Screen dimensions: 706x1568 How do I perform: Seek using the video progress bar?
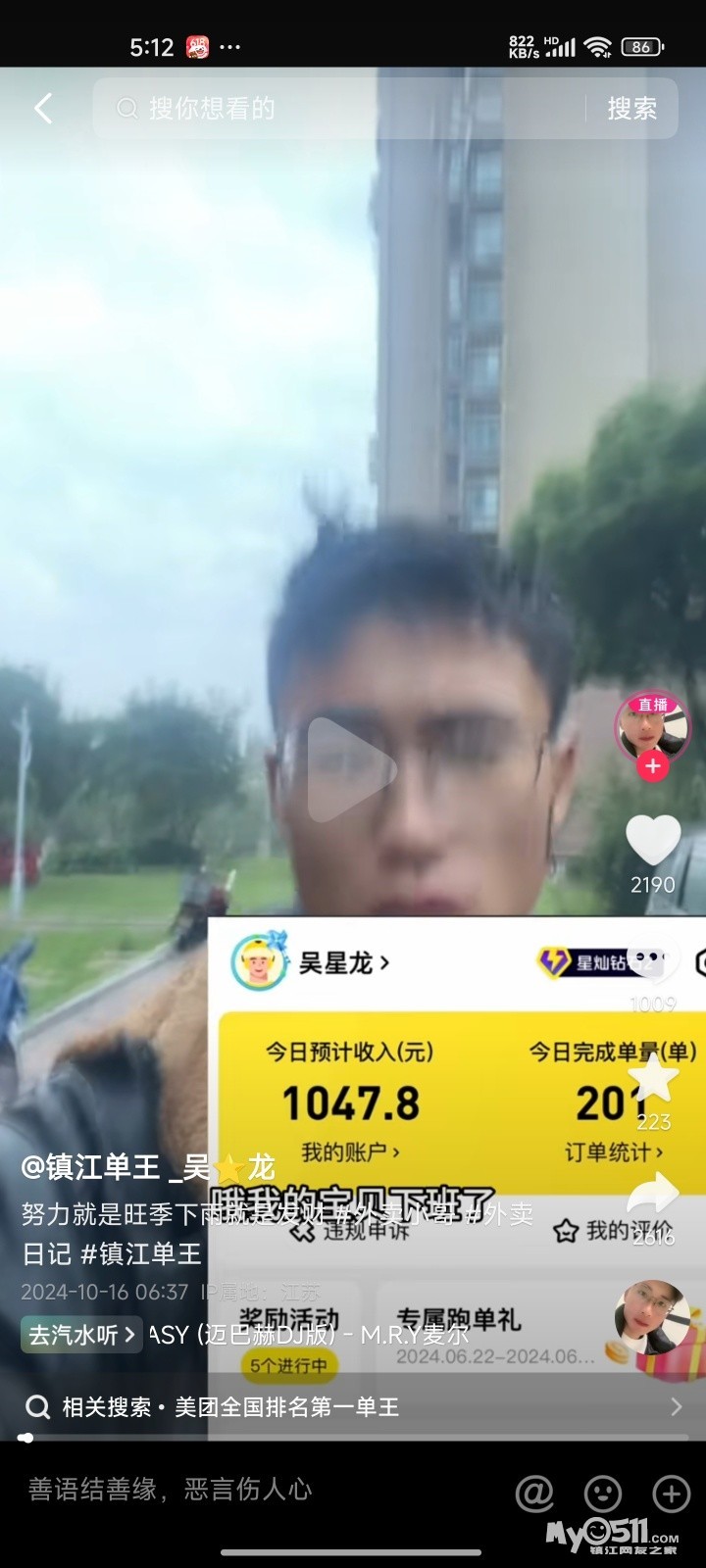(353, 1439)
